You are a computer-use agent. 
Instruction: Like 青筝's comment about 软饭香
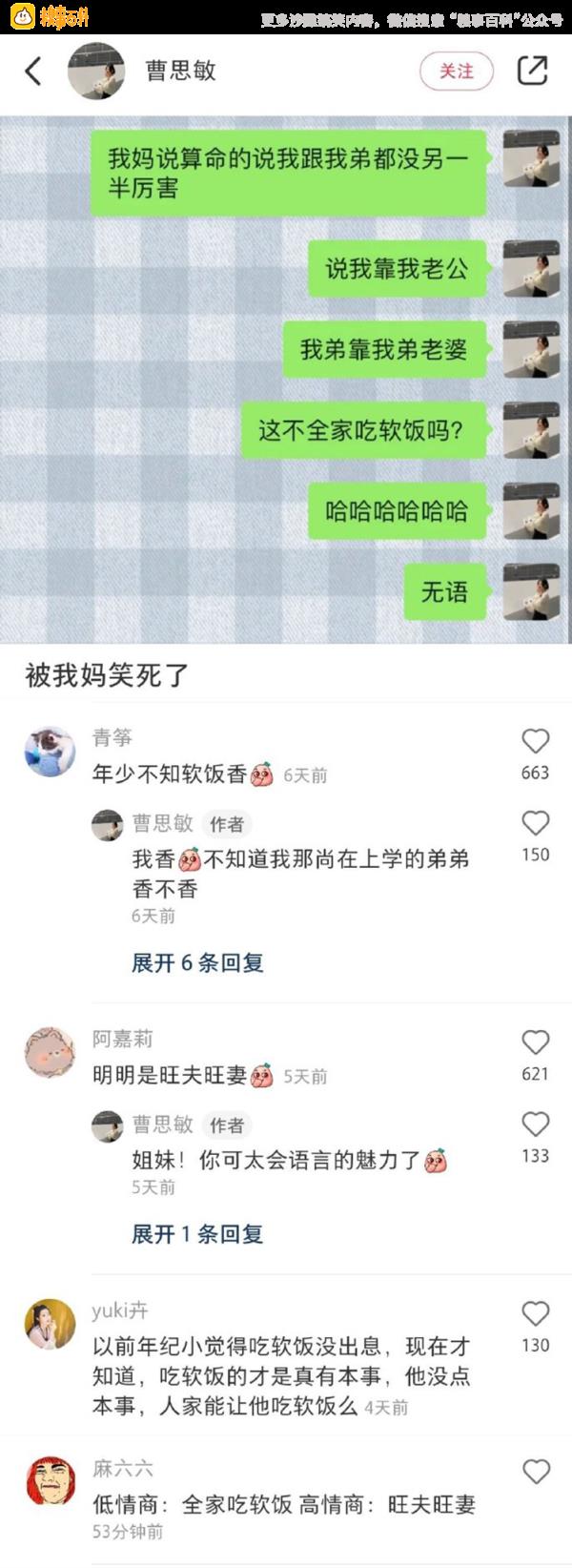tap(535, 741)
